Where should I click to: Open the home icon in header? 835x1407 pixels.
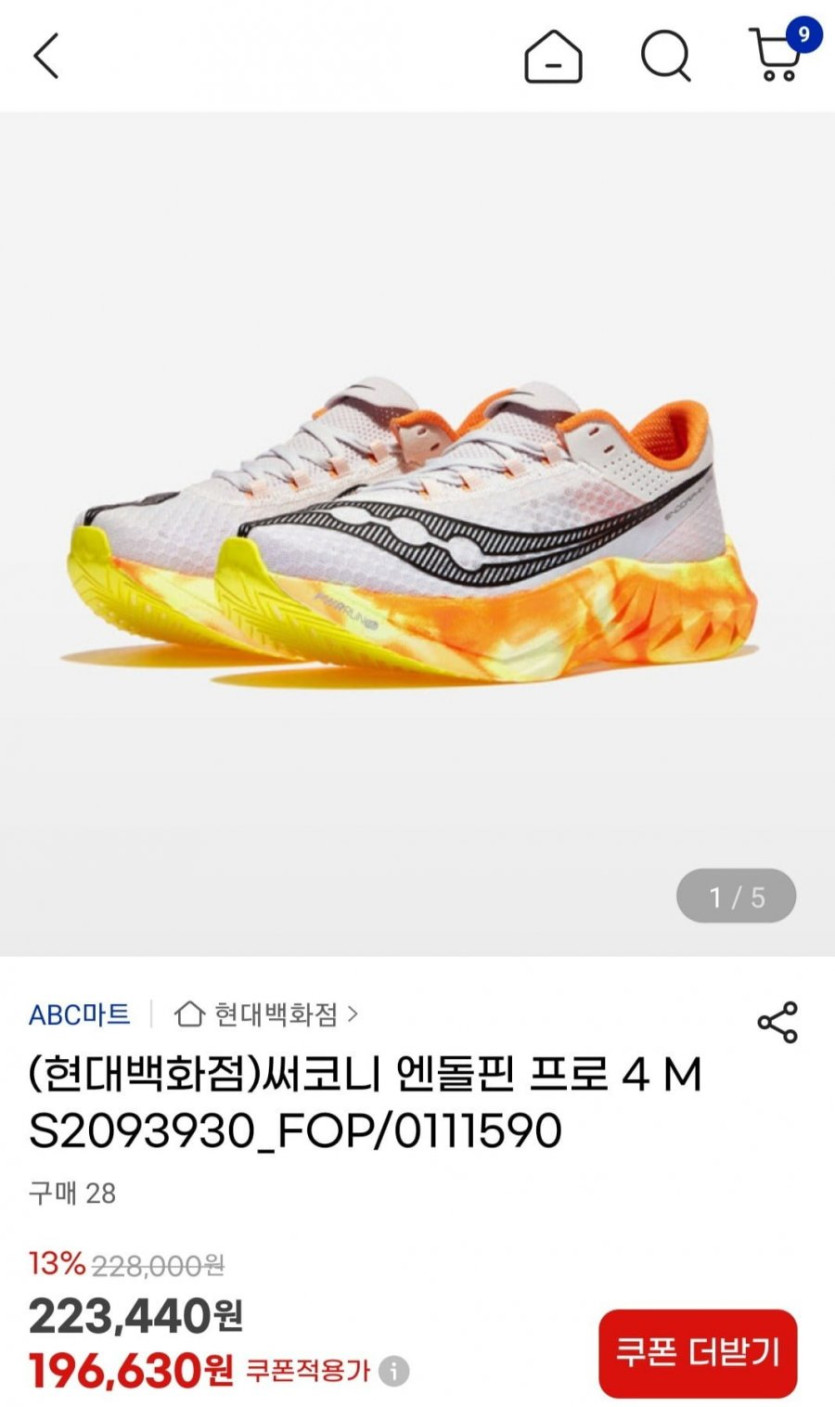tap(553, 56)
